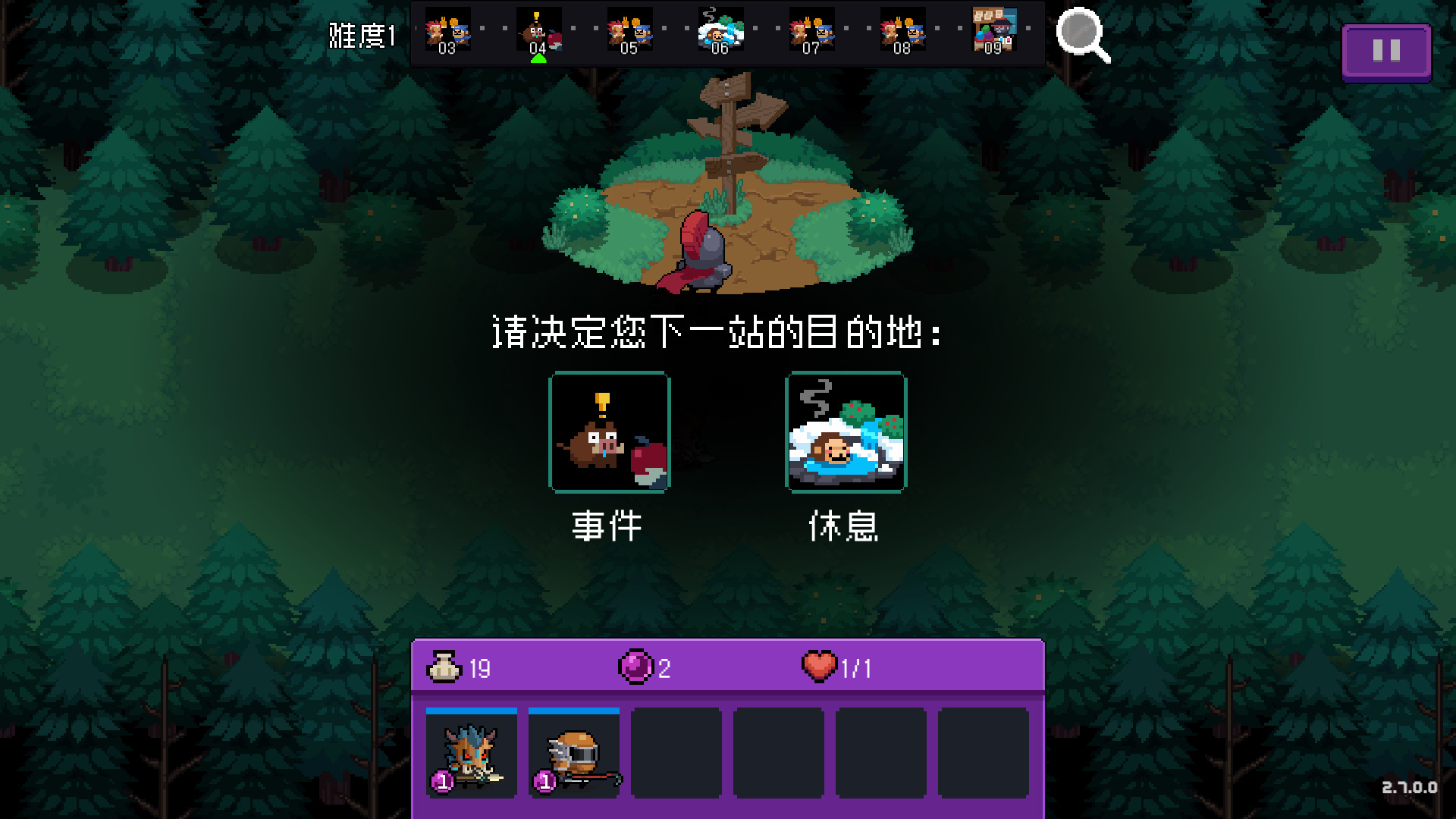Tap stage 04 on the route bar
This screenshot has width=1456, height=819.
538,33
